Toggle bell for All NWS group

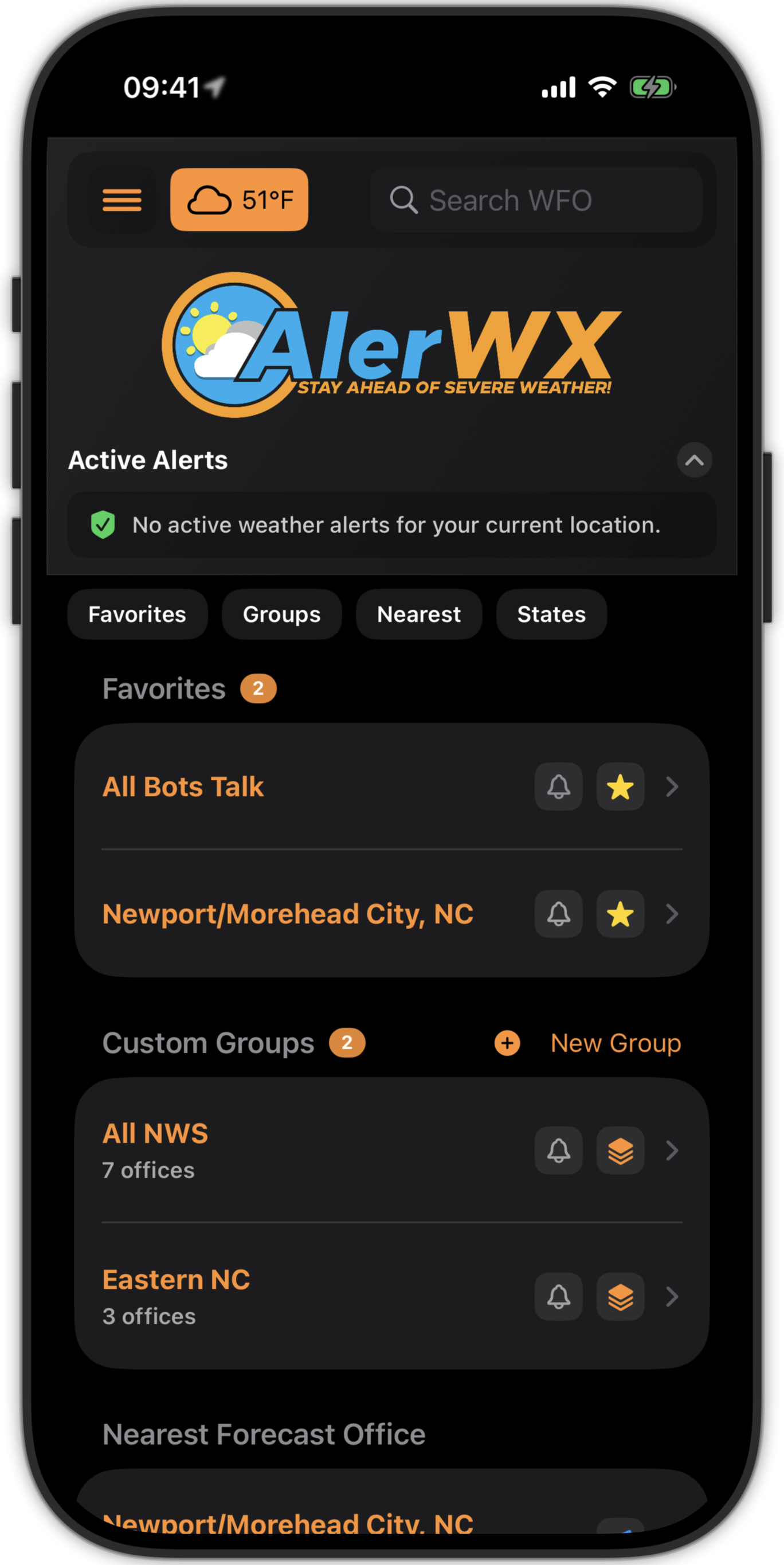[x=558, y=1151]
